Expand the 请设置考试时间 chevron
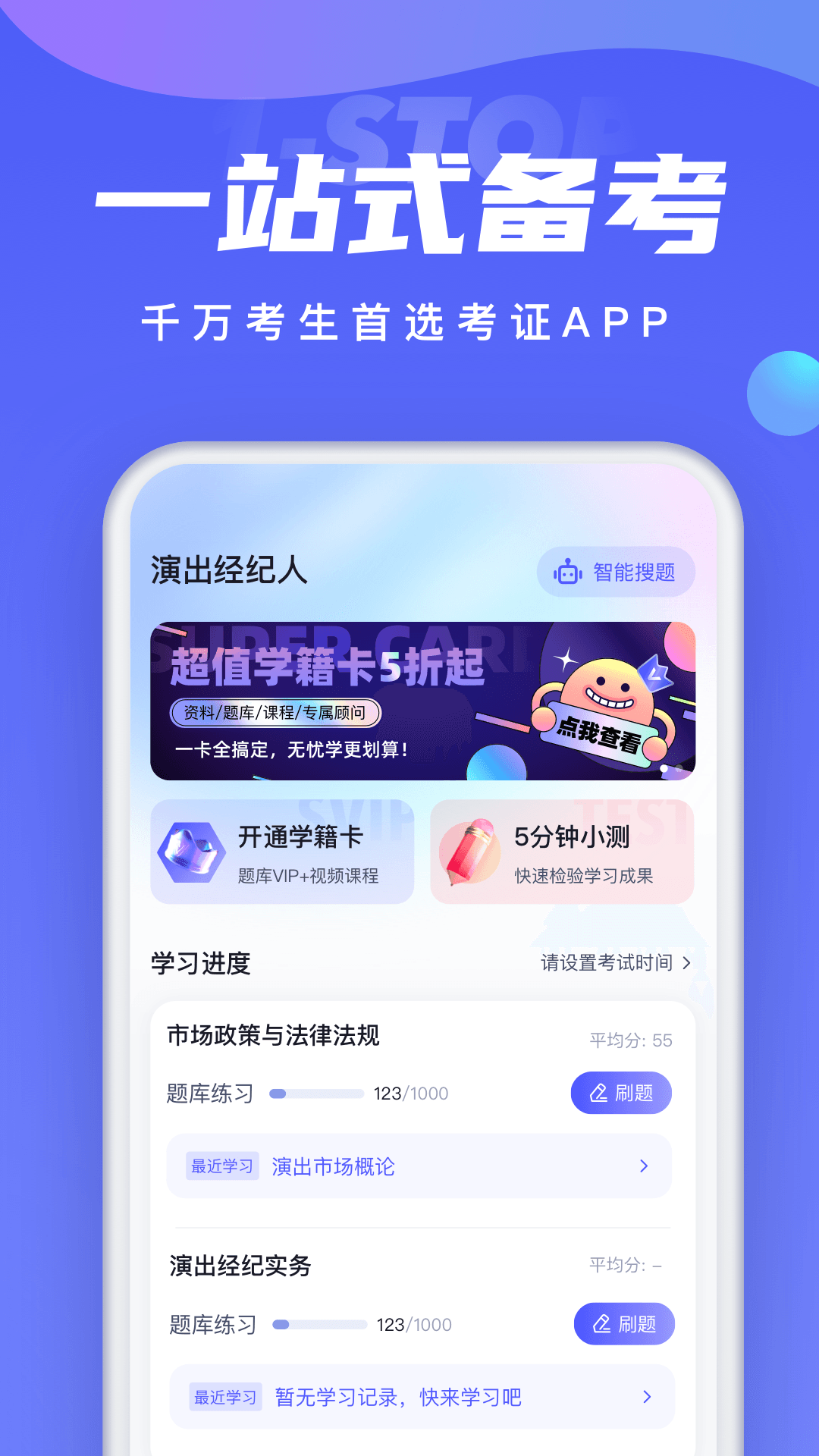The width and height of the screenshot is (819, 1456). tap(686, 962)
